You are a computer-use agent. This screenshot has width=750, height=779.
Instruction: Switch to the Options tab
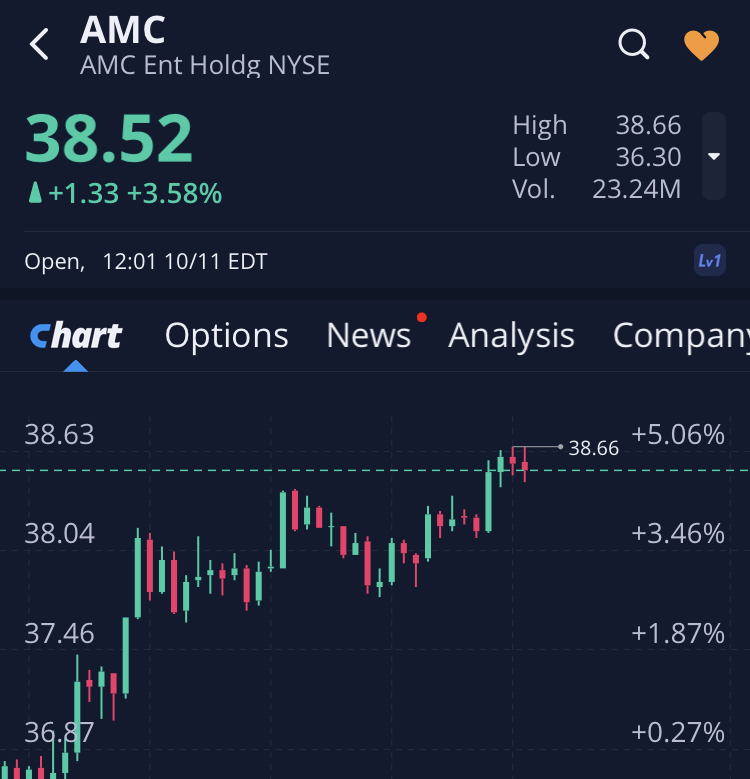tap(226, 336)
